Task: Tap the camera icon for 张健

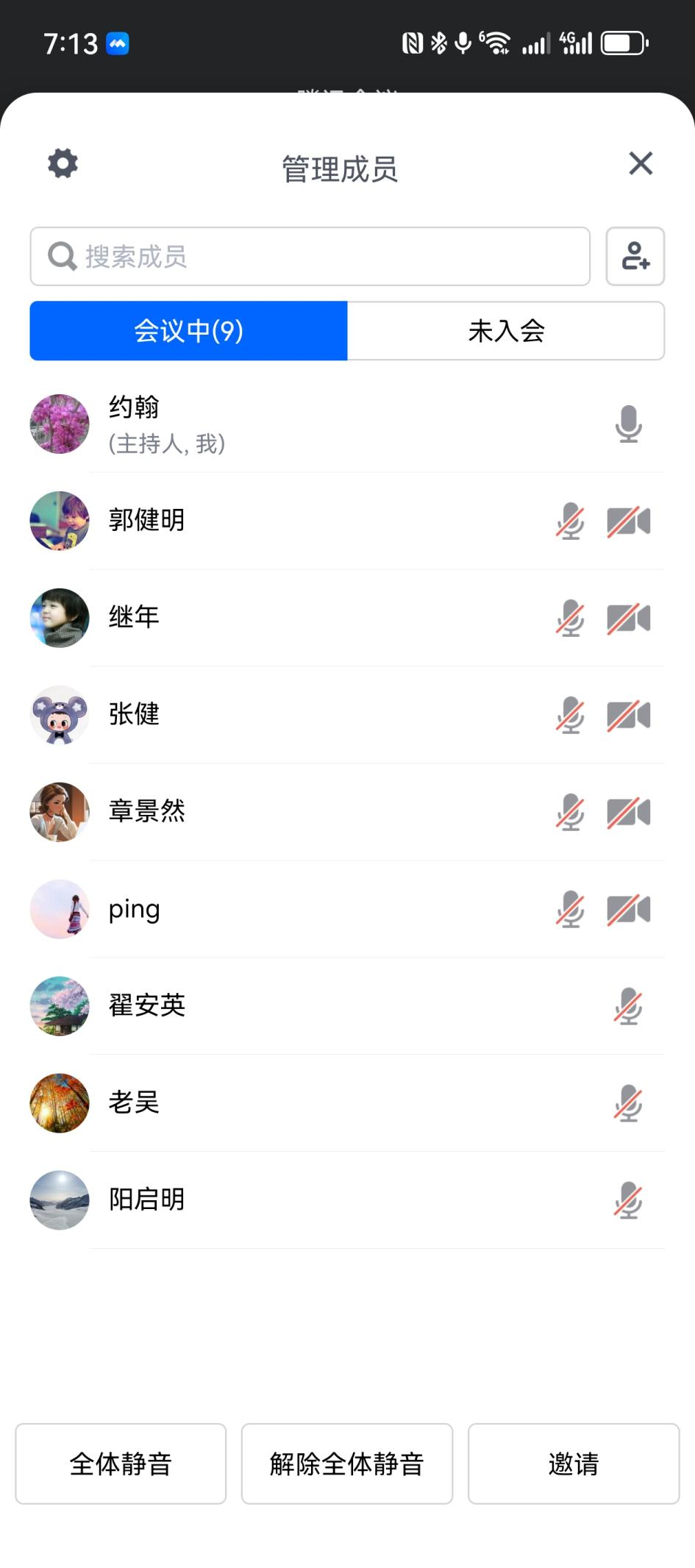Action: 628,716
